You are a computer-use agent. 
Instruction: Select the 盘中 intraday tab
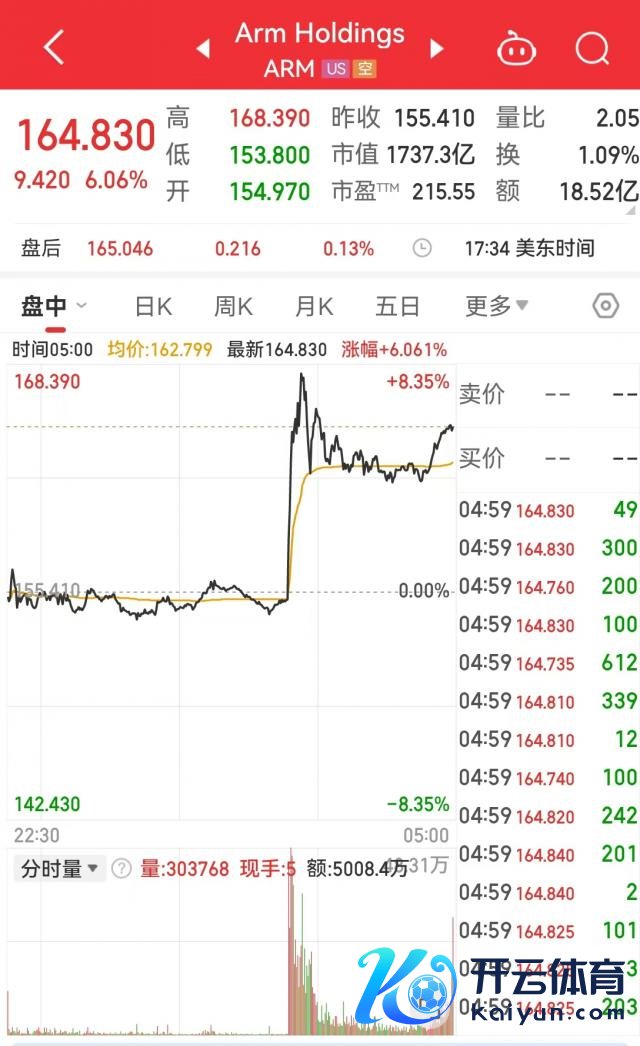click(44, 306)
